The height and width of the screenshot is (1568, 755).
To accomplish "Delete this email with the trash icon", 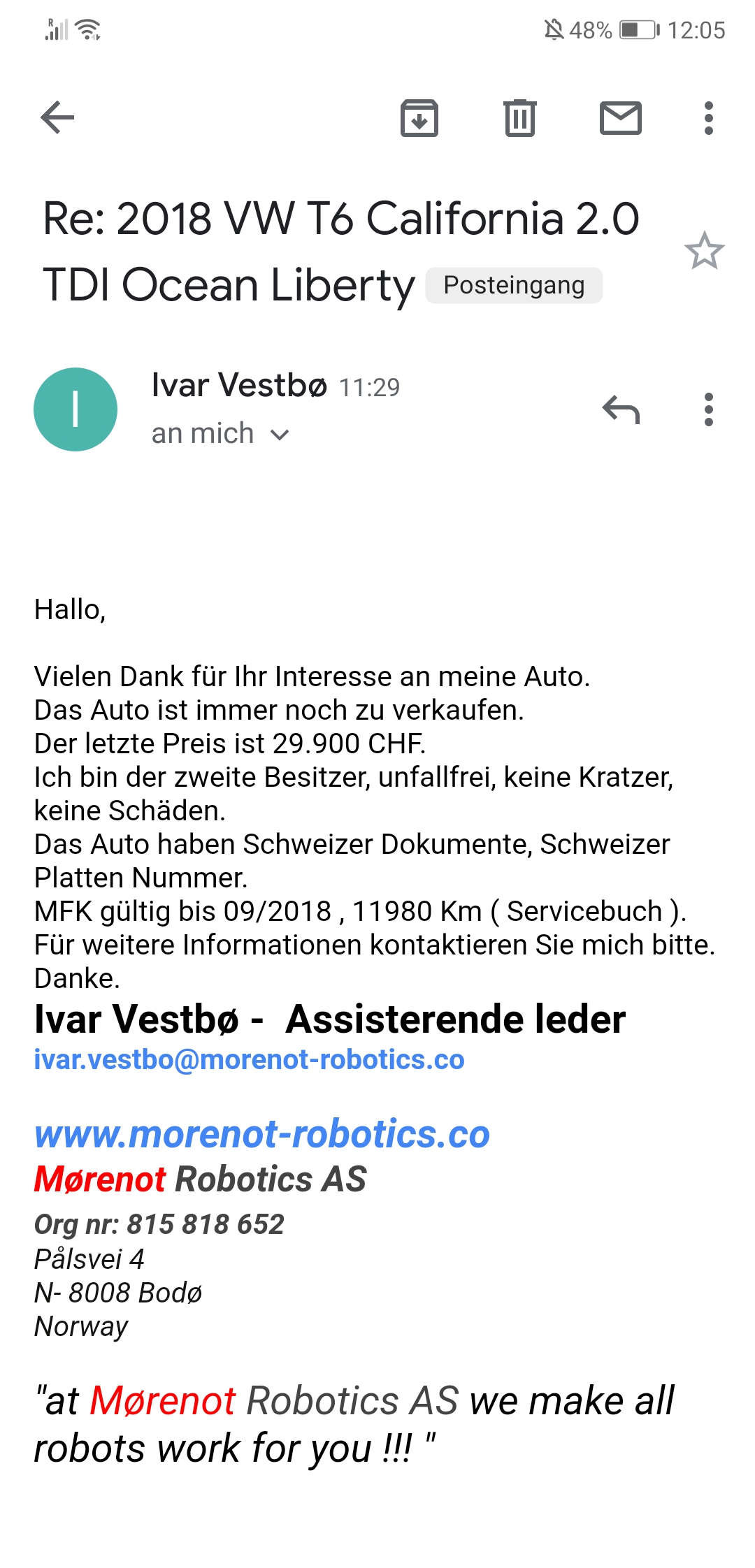I will (519, 117).
